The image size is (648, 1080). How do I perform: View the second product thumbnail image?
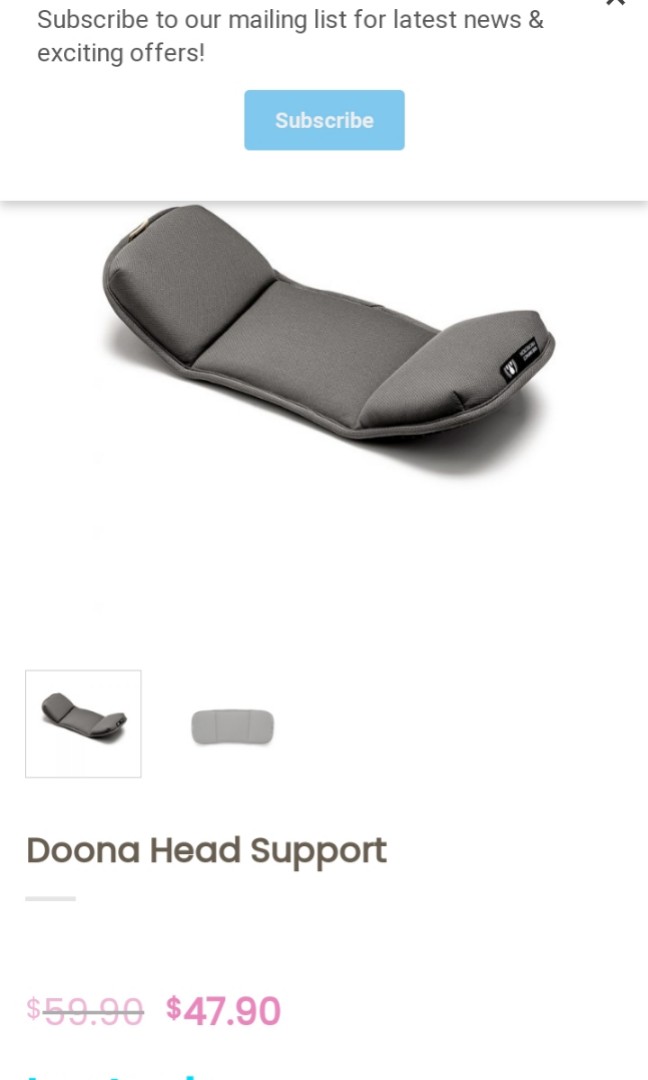(x=232, y=726)
